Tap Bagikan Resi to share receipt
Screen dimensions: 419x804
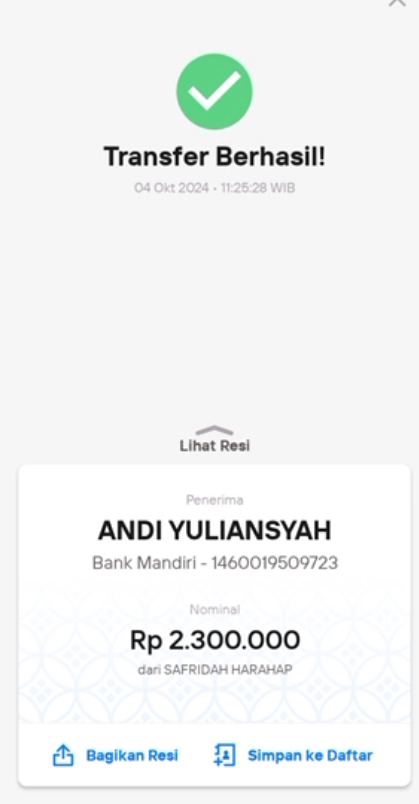click(x=115, y=755)
